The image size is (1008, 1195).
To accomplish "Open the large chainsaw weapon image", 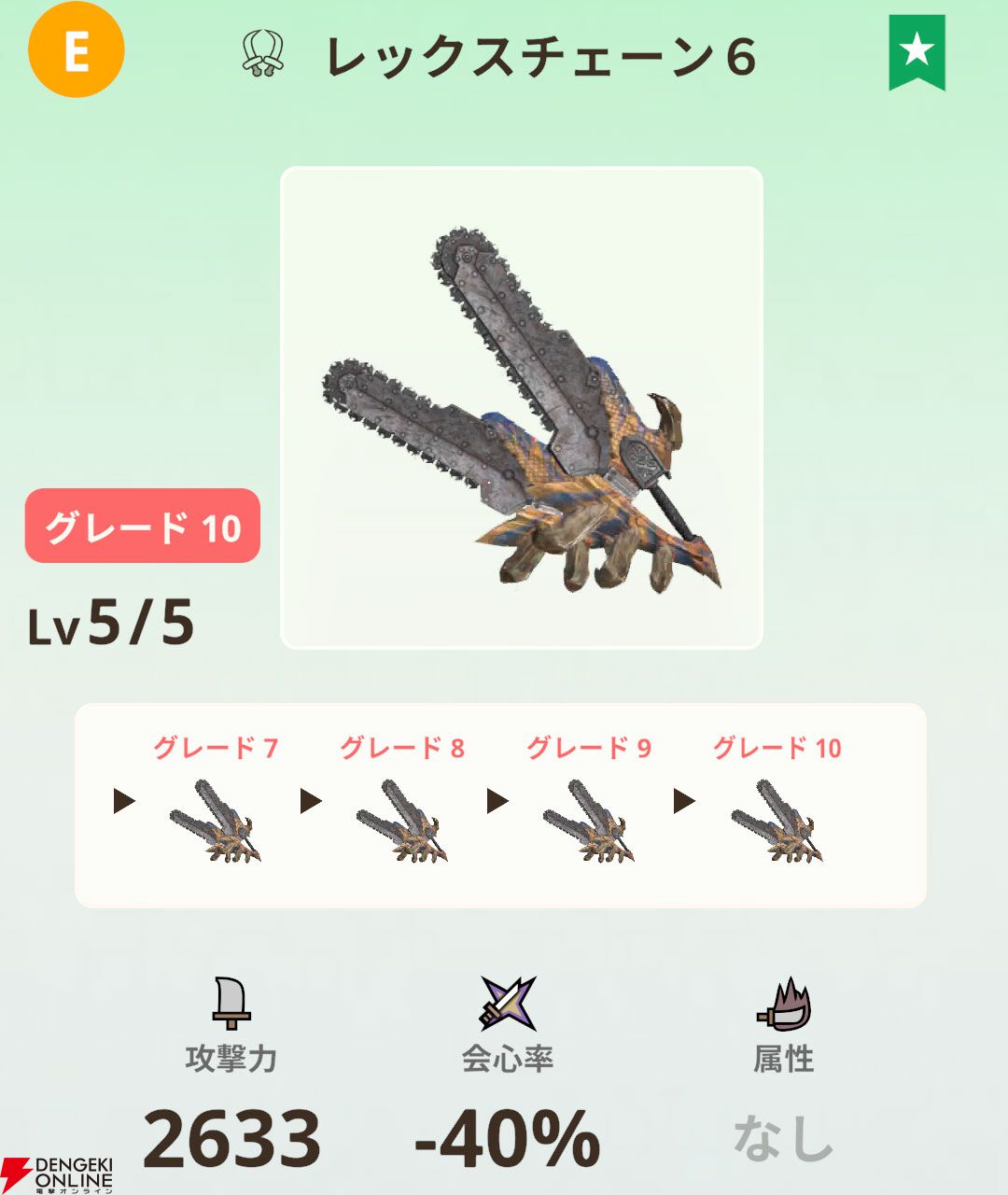I will (522, 408).
